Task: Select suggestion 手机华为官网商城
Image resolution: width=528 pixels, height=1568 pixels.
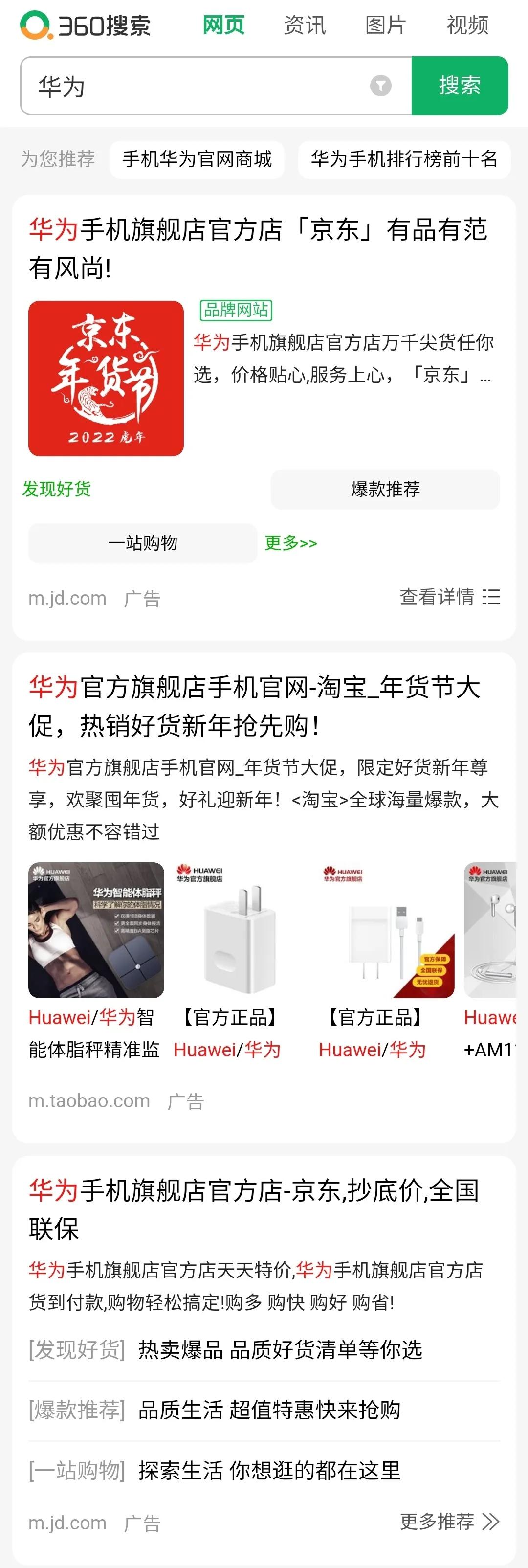Action: point(197,159)
